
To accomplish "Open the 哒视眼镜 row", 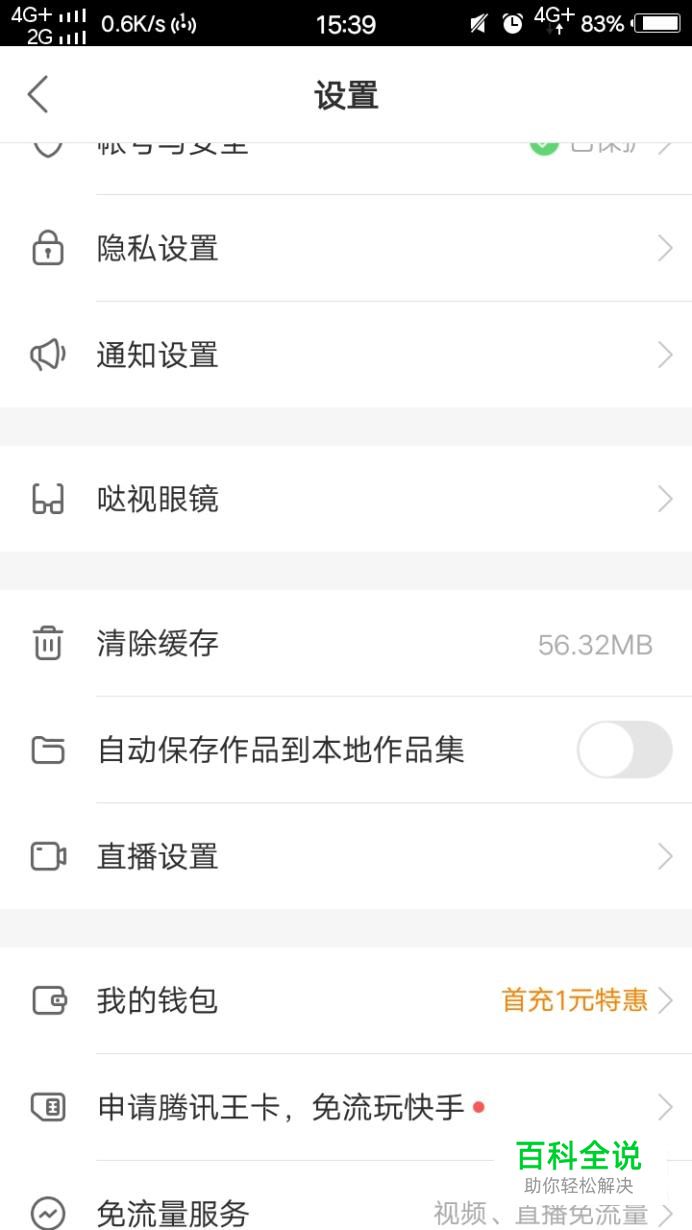I will tap(346, 499).
